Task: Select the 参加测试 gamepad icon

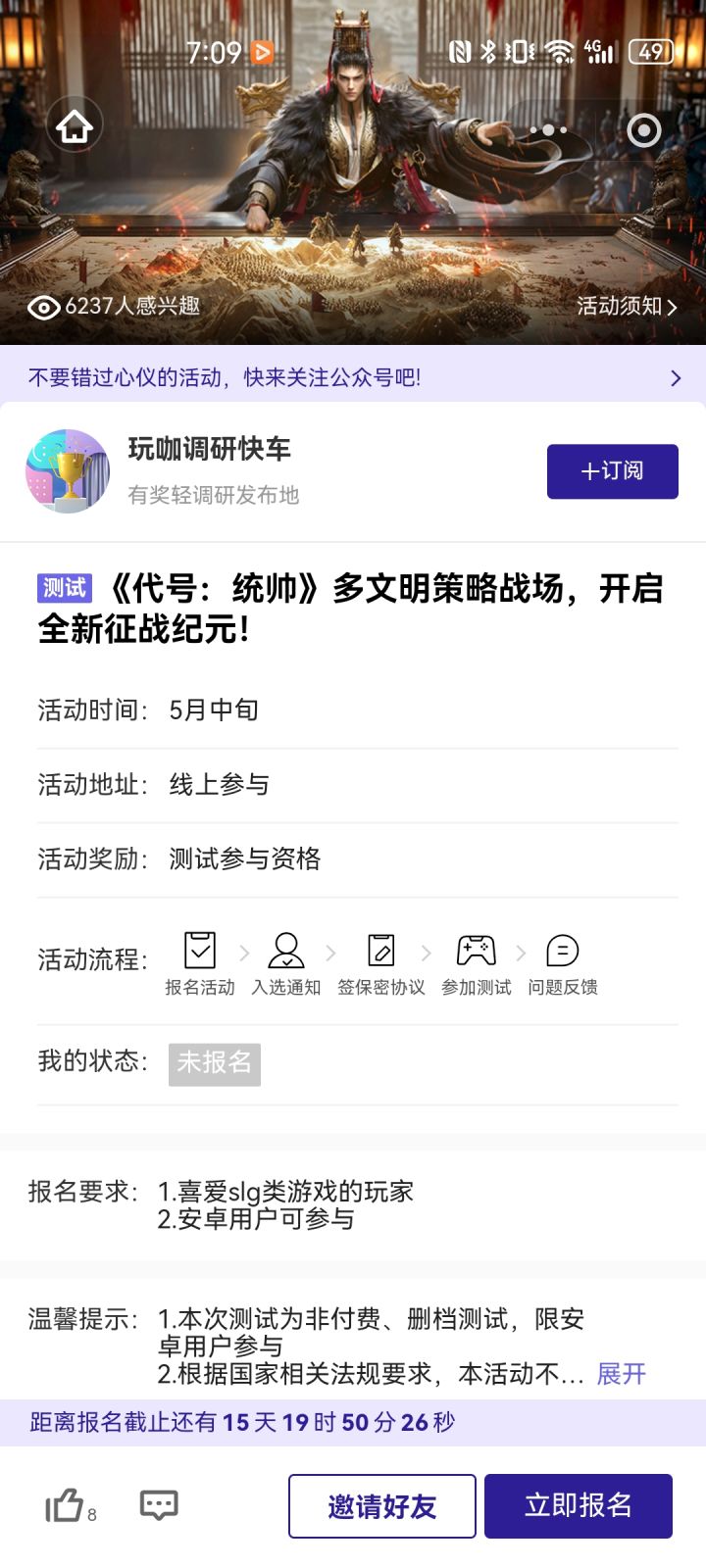Action: pyautogui.click(x=477, y=949)
